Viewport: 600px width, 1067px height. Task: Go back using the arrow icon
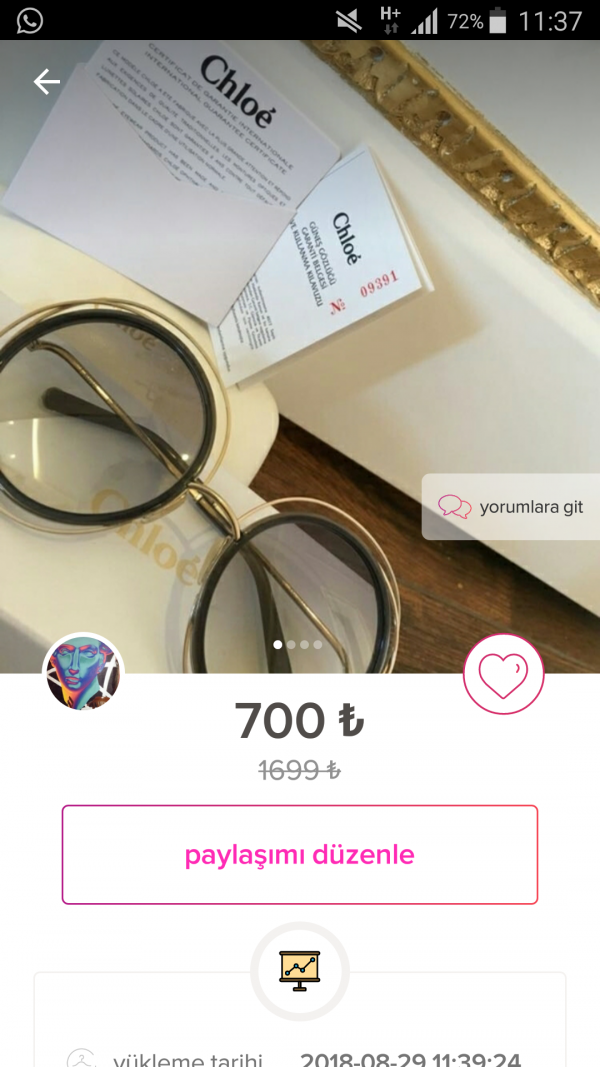coord(47,82)
